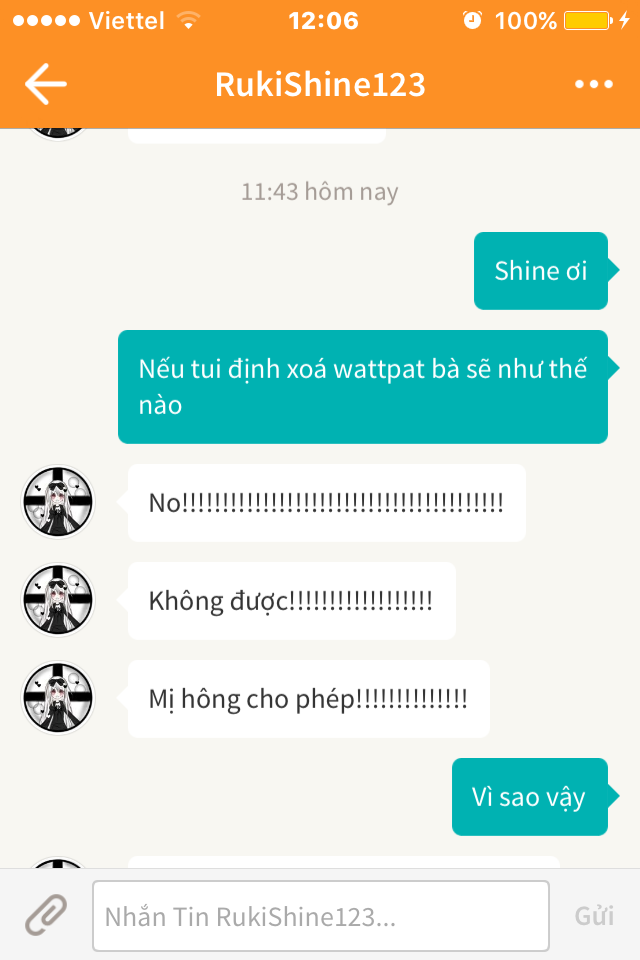Focus the Nhắn Tin RukiShine123 message field

point(320,916)
